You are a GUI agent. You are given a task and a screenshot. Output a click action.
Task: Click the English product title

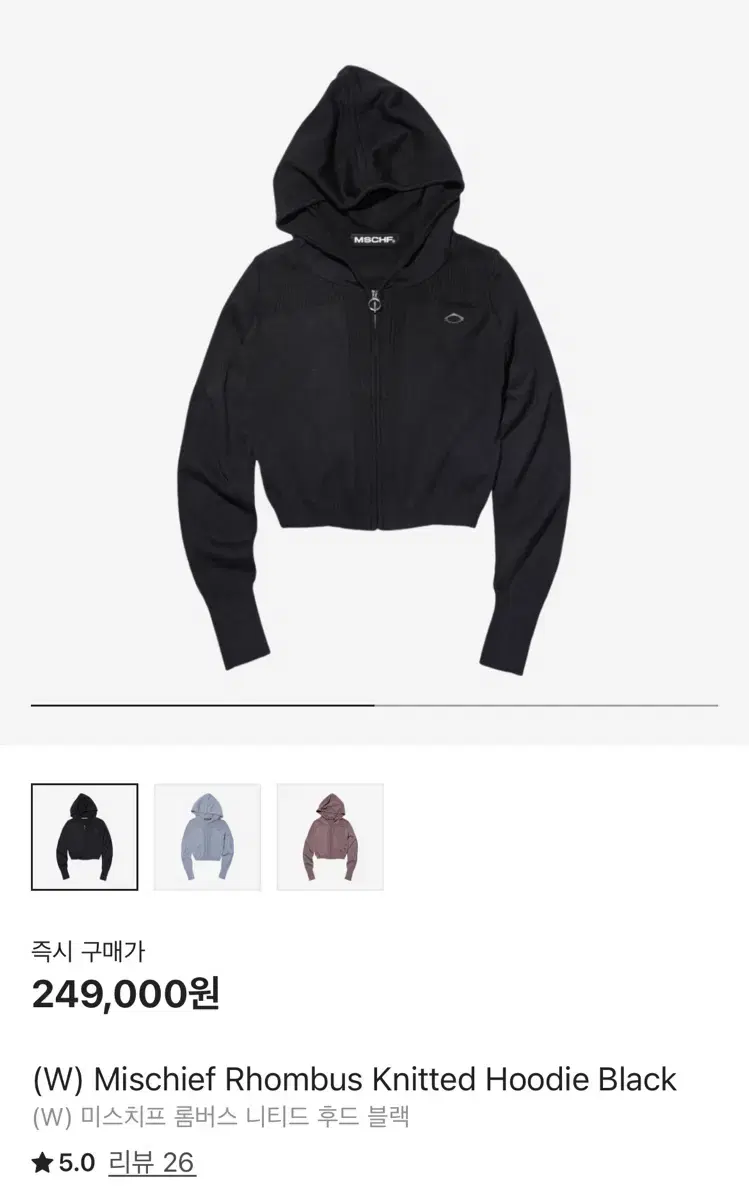355,1077
